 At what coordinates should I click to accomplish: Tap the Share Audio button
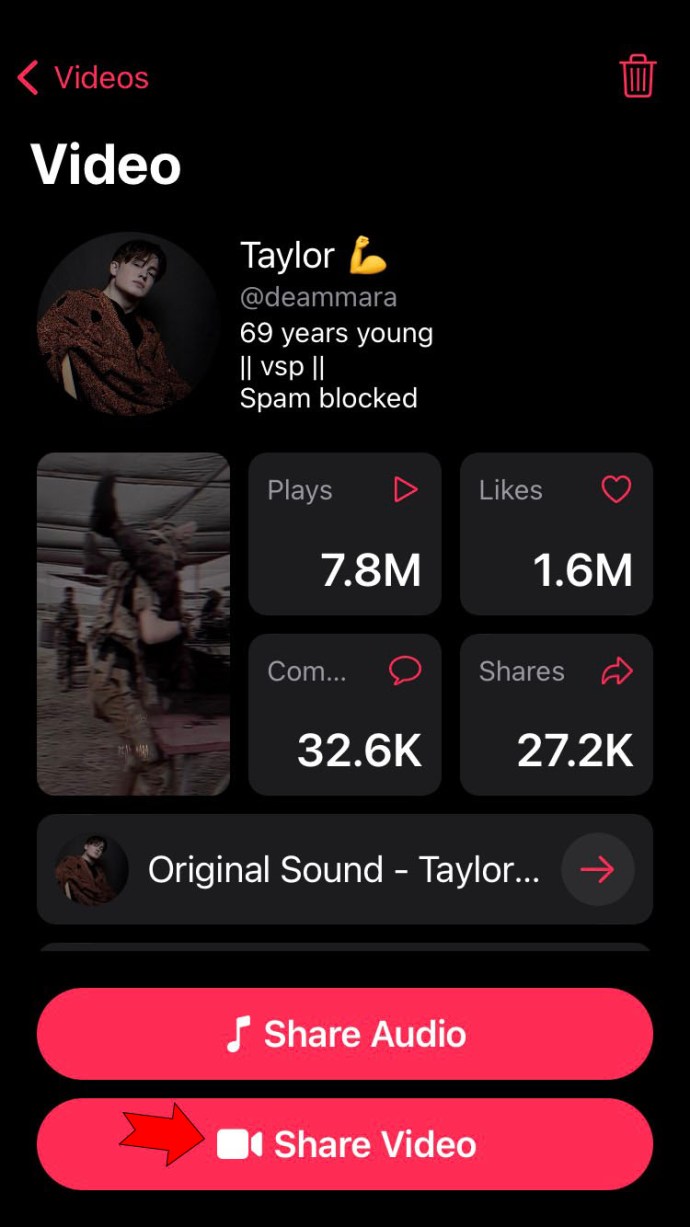coord(345,1034)
